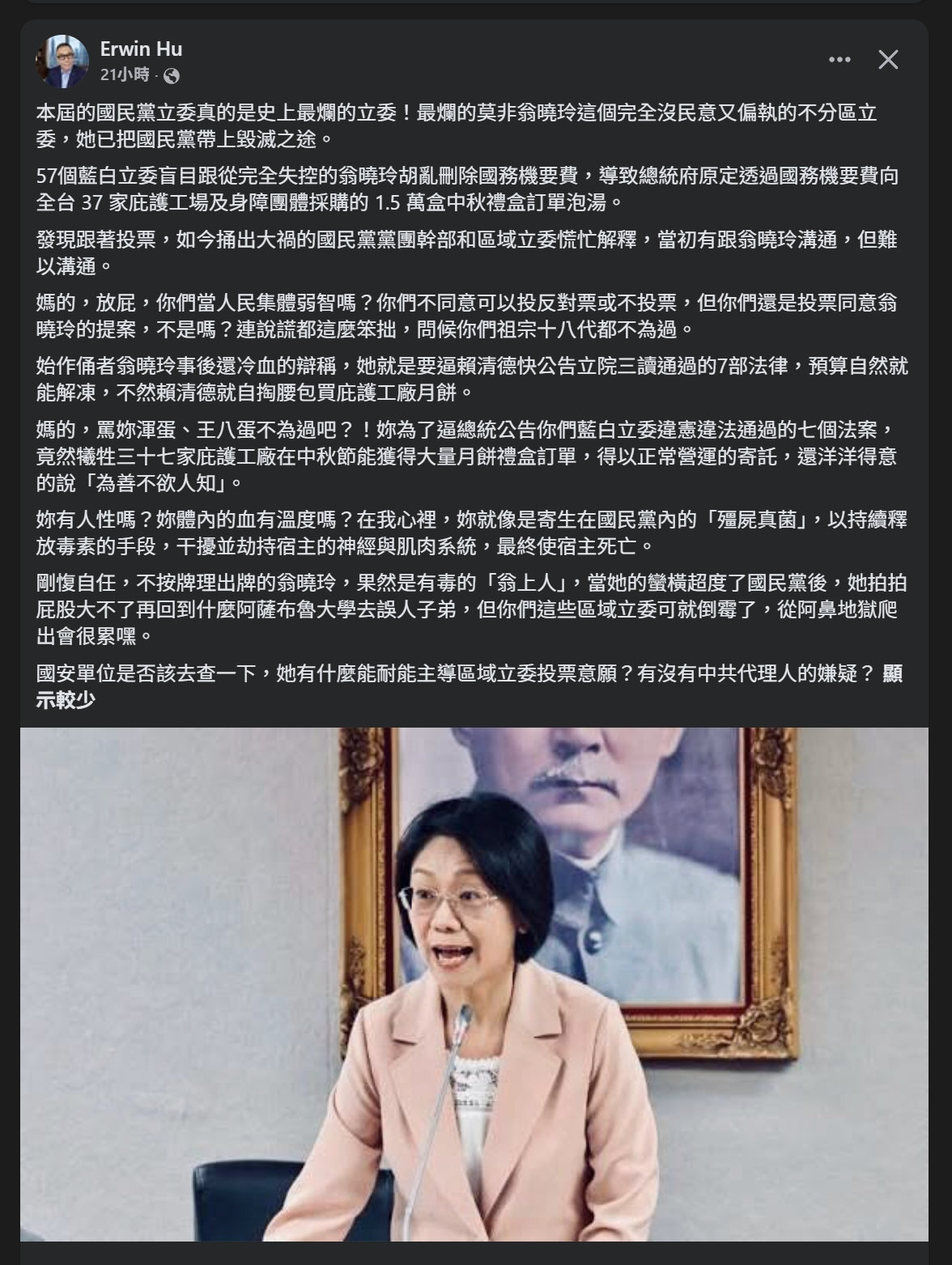Open the post's three-dot options menu
The width and height of the screenshot is (952, 1265).
click(x=839, y=60)
